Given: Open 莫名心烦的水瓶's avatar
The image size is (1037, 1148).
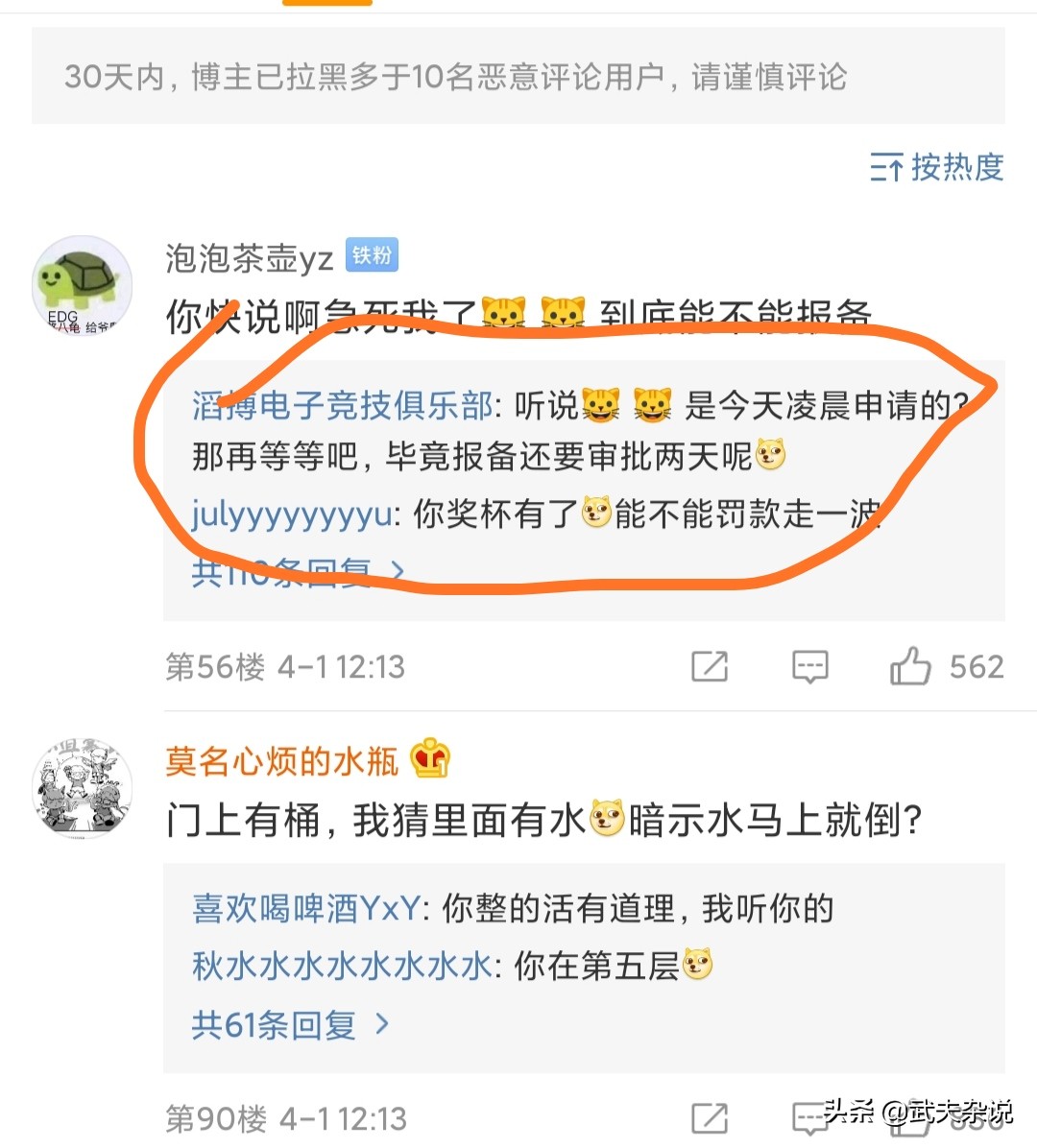Looking at the screenshot, I should 82,789.
